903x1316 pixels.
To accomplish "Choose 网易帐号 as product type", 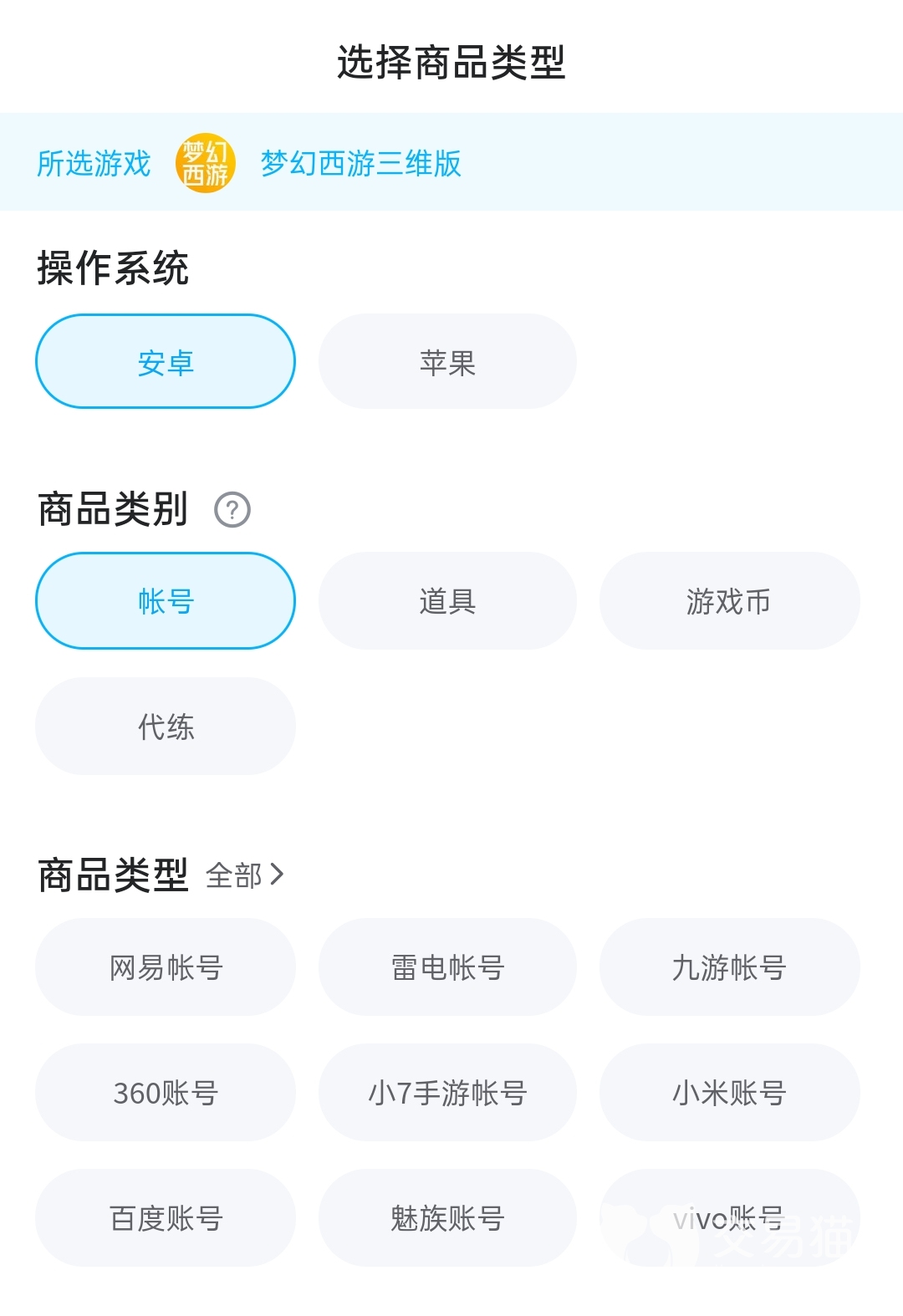I will 166,967.
